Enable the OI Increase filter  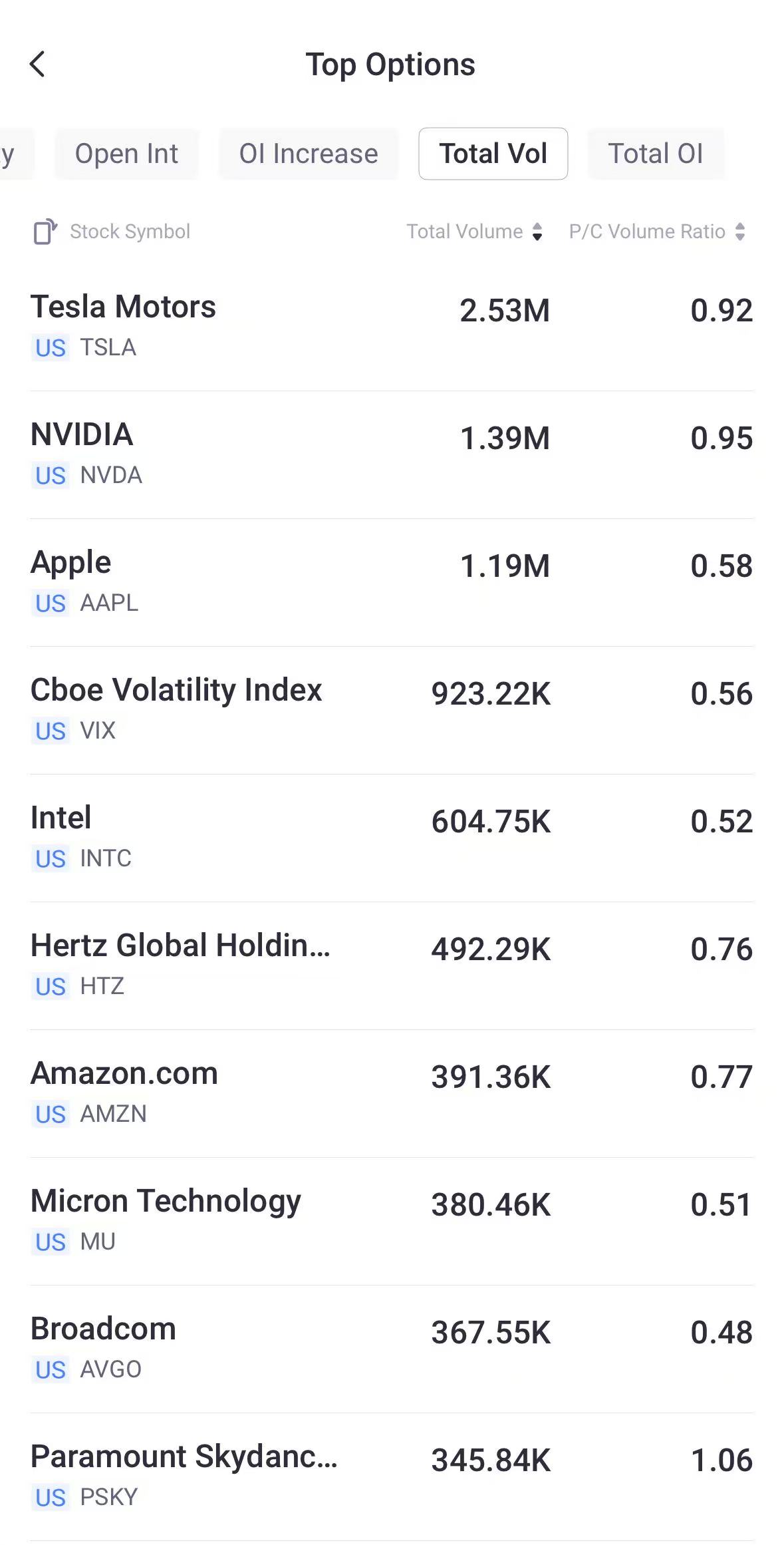click(x=308, y=154)
